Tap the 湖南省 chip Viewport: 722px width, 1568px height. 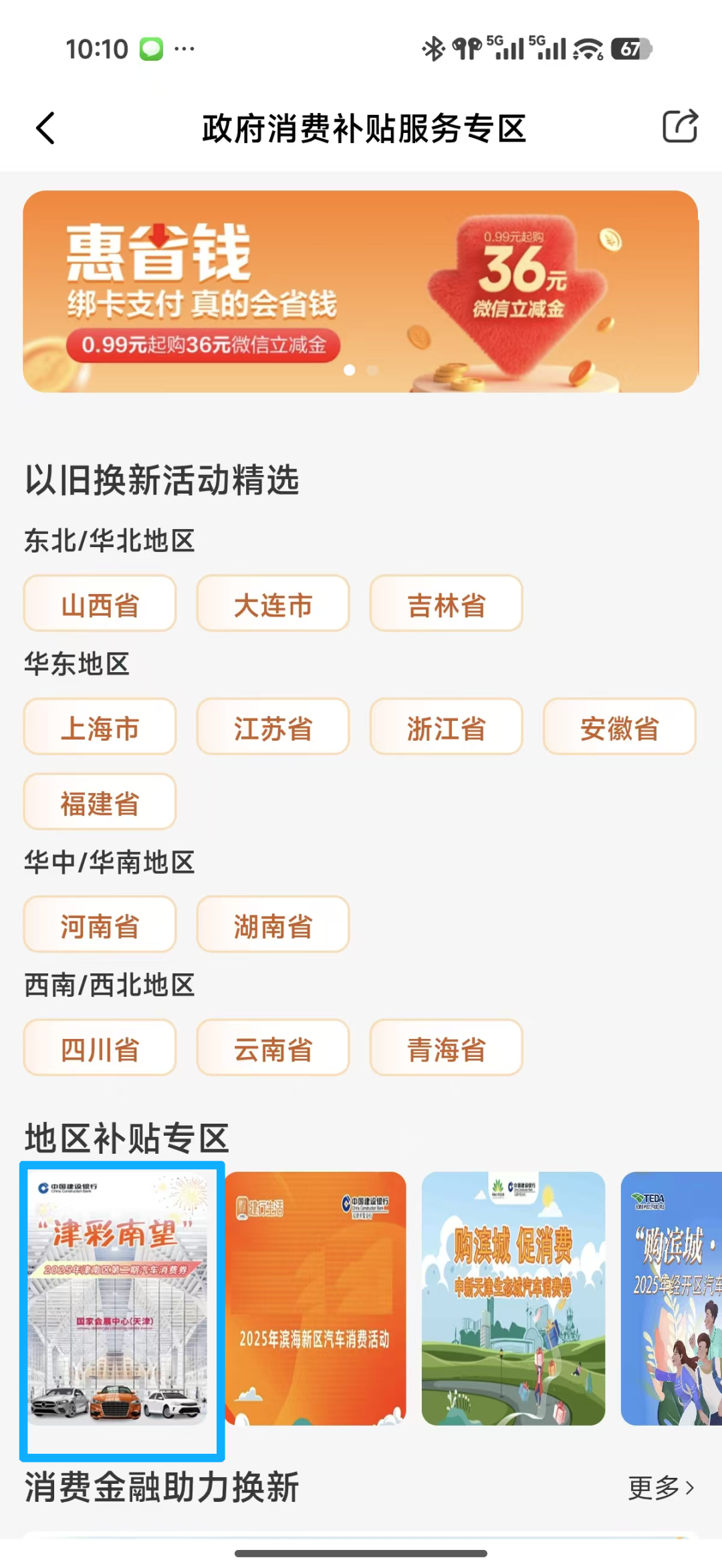tap(273, 925)
